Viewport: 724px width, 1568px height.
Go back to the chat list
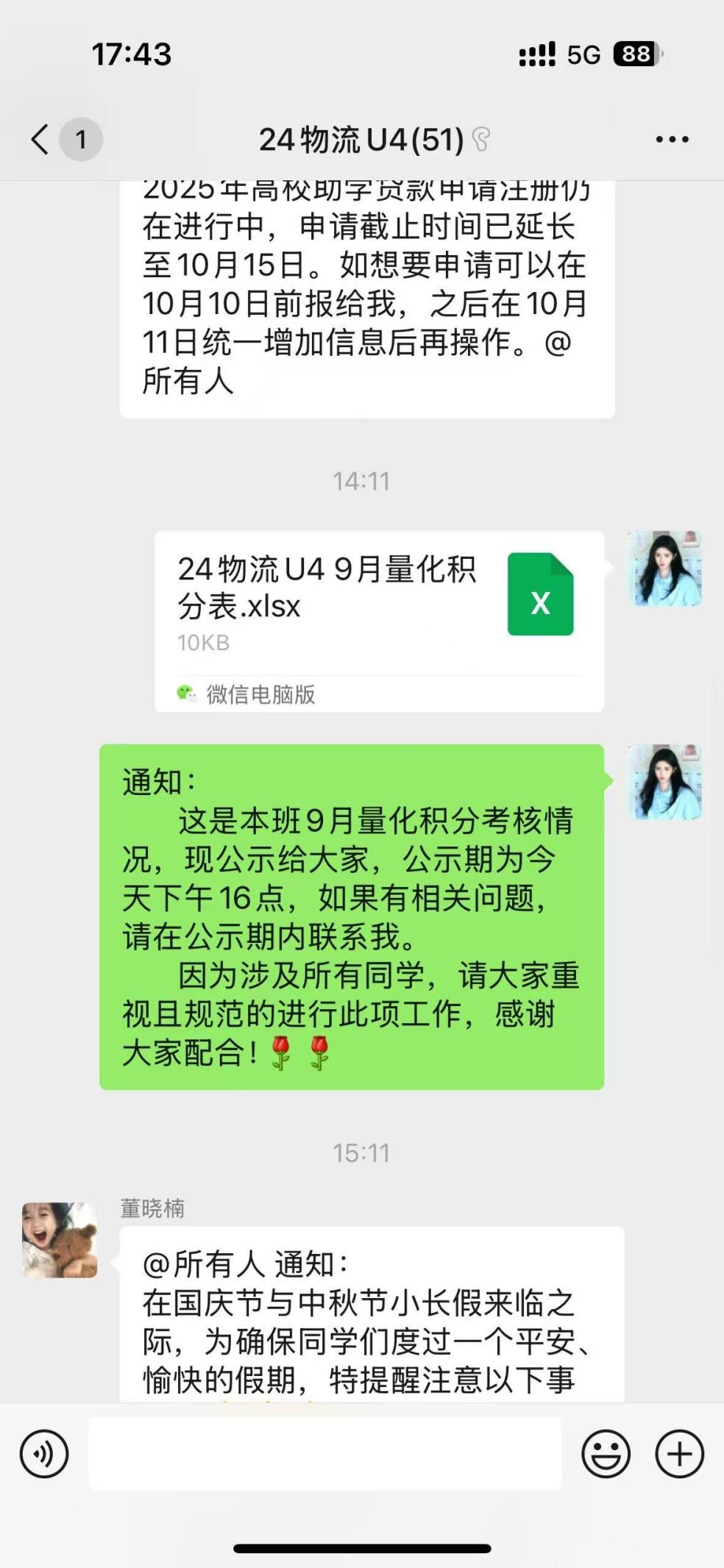pyautogui.click(x=41, y=139)
